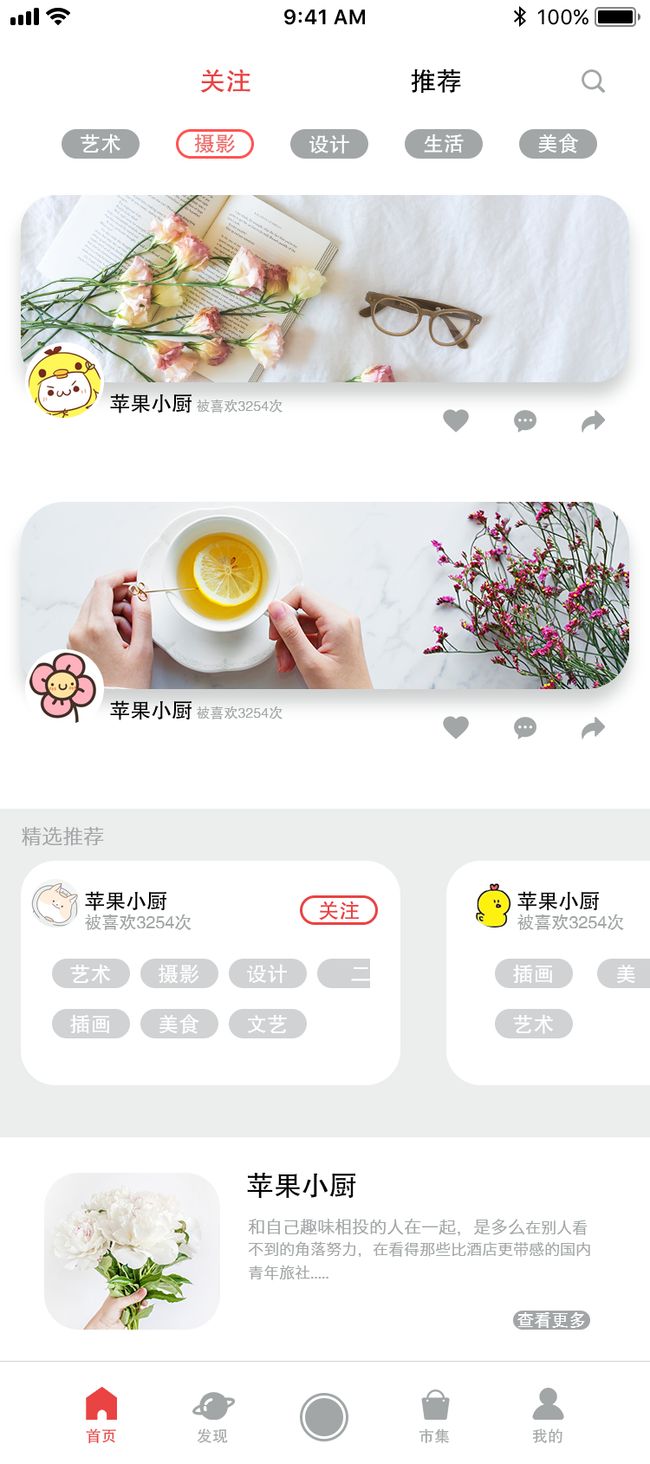The image size is (650, 1464).
Task: Tap 查看更多 to see more
Action: tap(552, 1320)
